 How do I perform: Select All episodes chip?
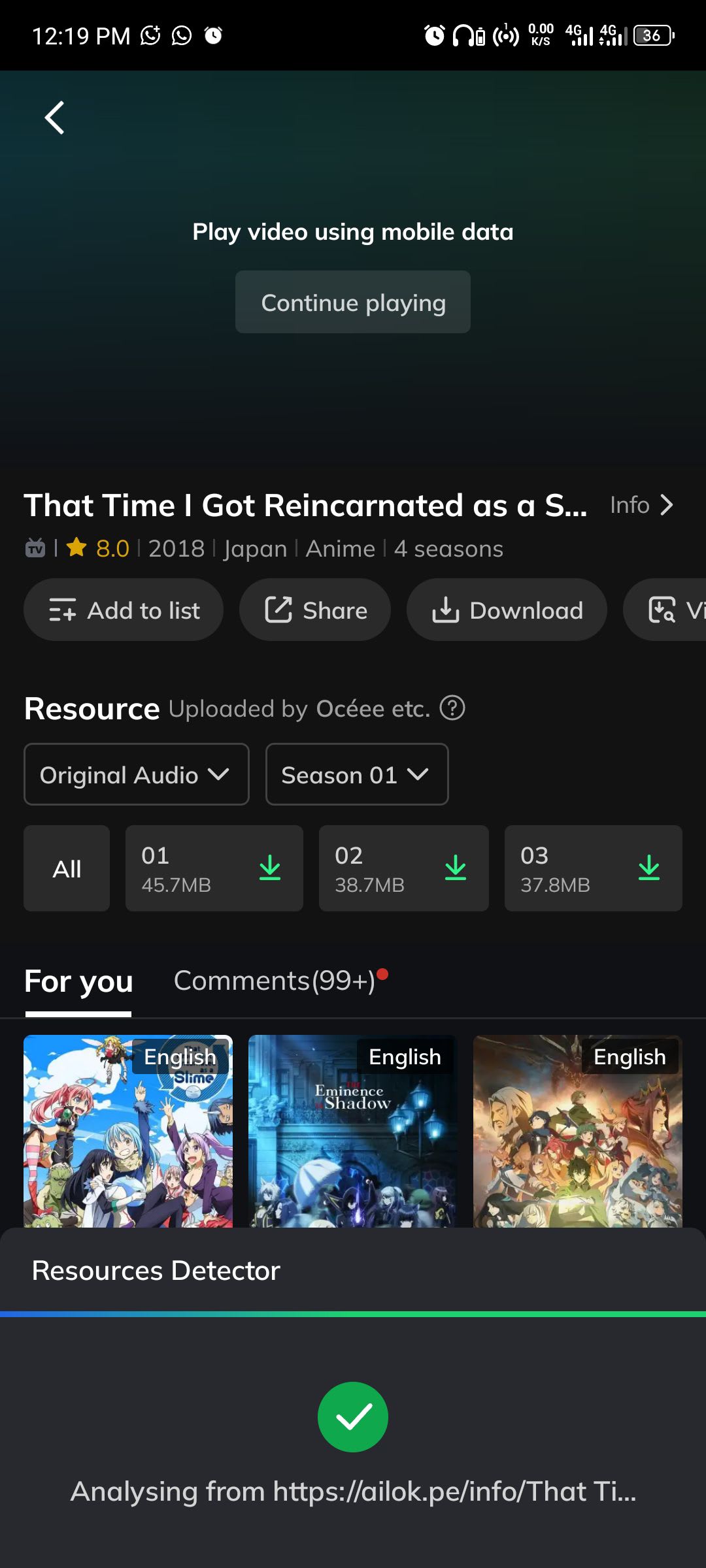coord(67,869)
